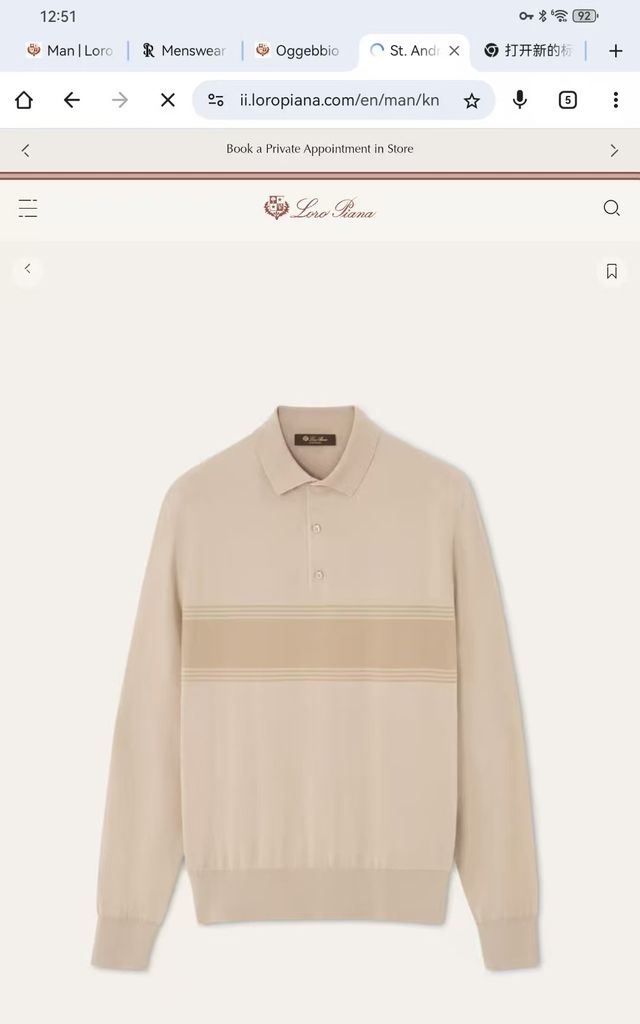Show the next announcement banner message
The height and width of the screenshot is (1024, 640).
(614, 150)
